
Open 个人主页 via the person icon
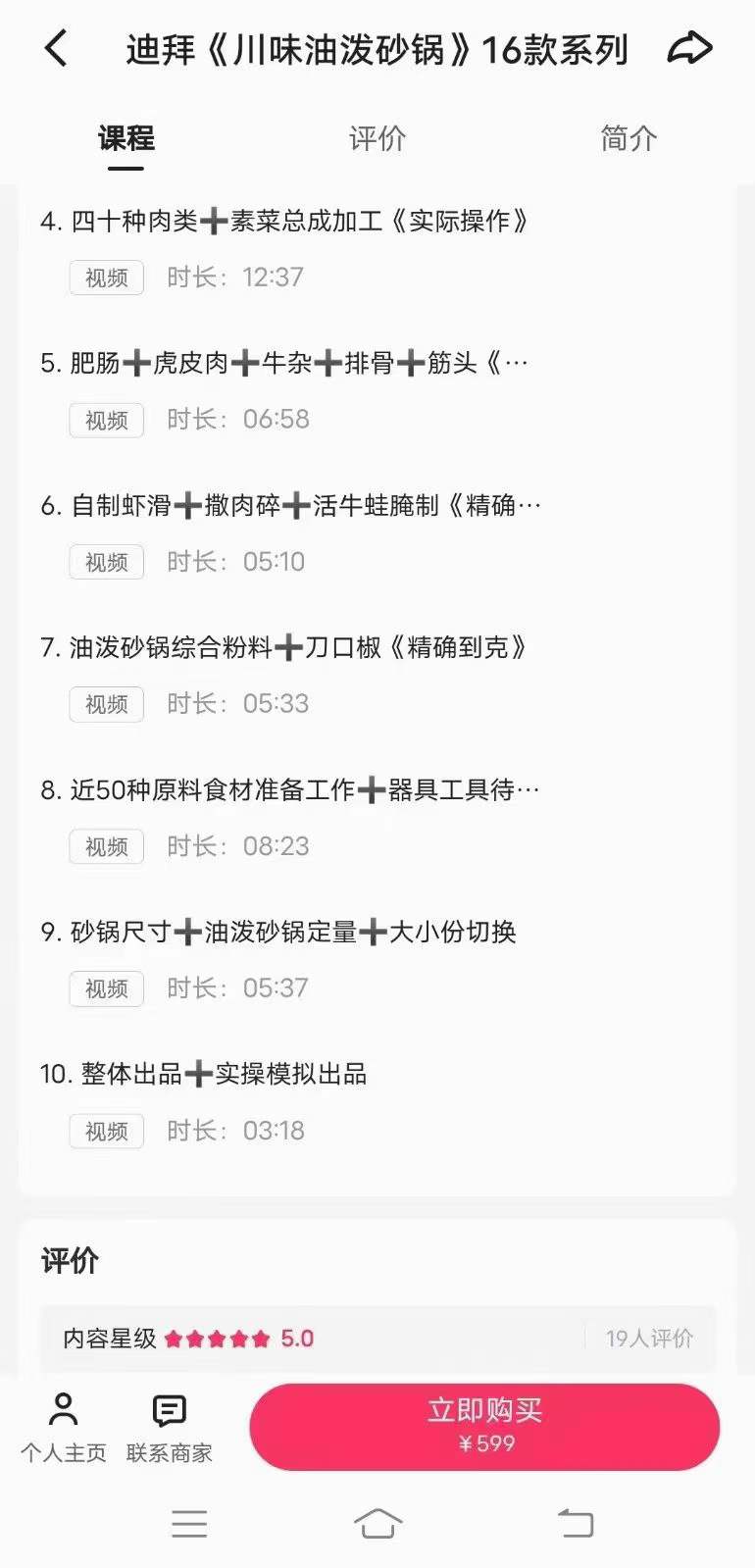(x=64, y=1427)
